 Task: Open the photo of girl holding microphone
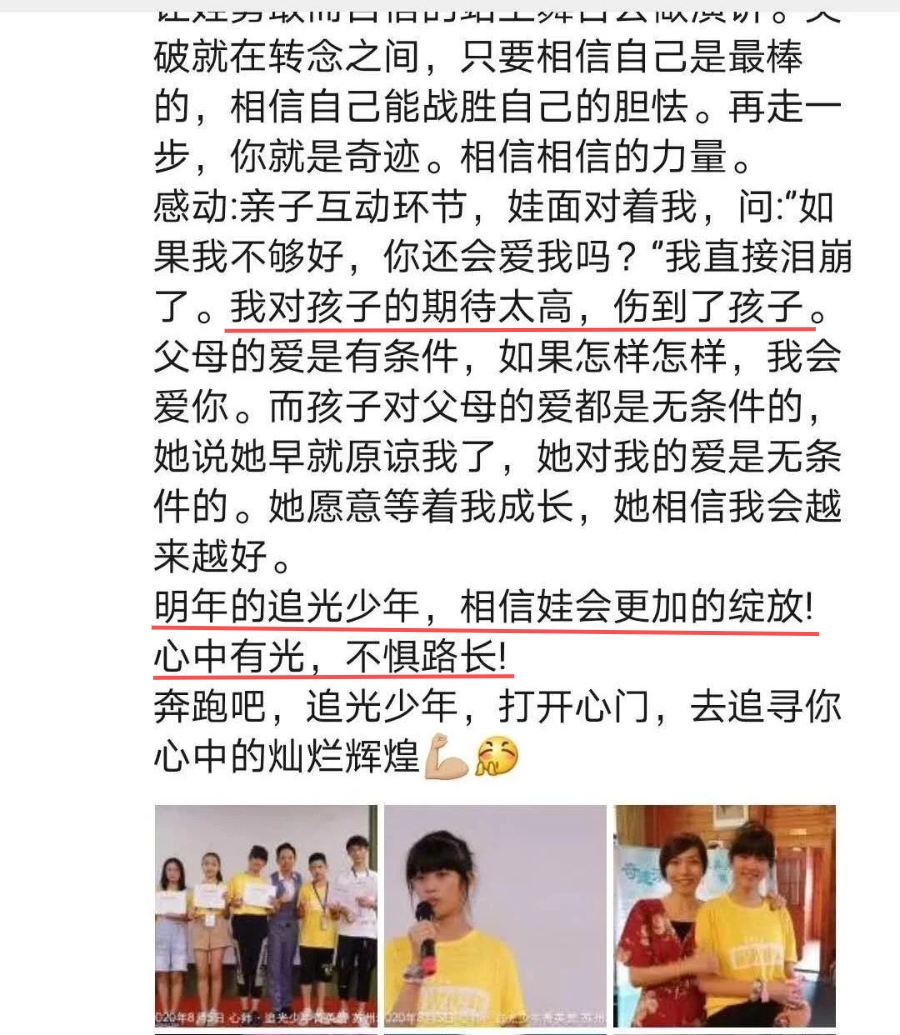tap(495, 912)
